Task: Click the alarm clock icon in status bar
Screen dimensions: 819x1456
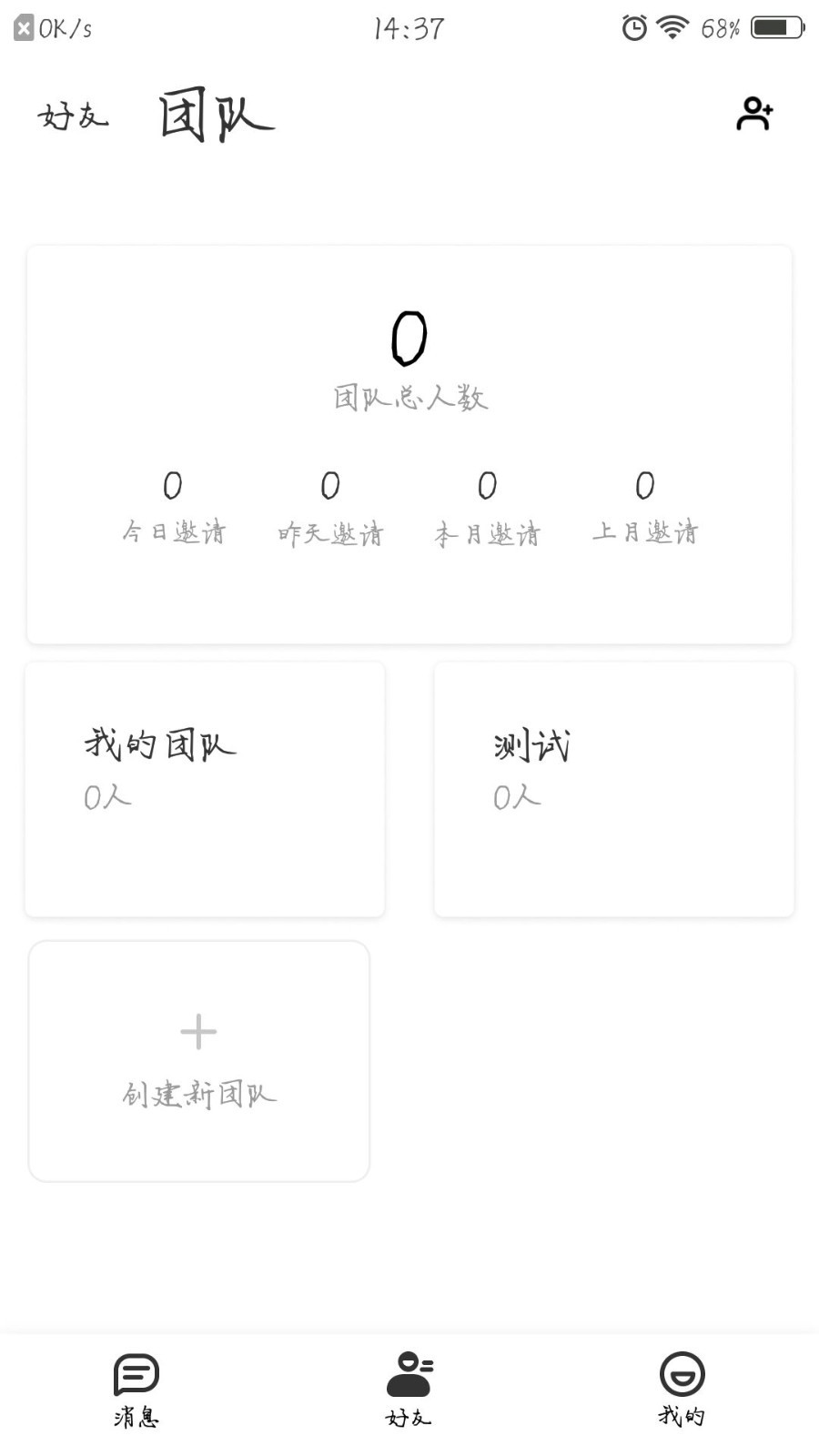Action: pyautogui.click(x=632, y=27)
